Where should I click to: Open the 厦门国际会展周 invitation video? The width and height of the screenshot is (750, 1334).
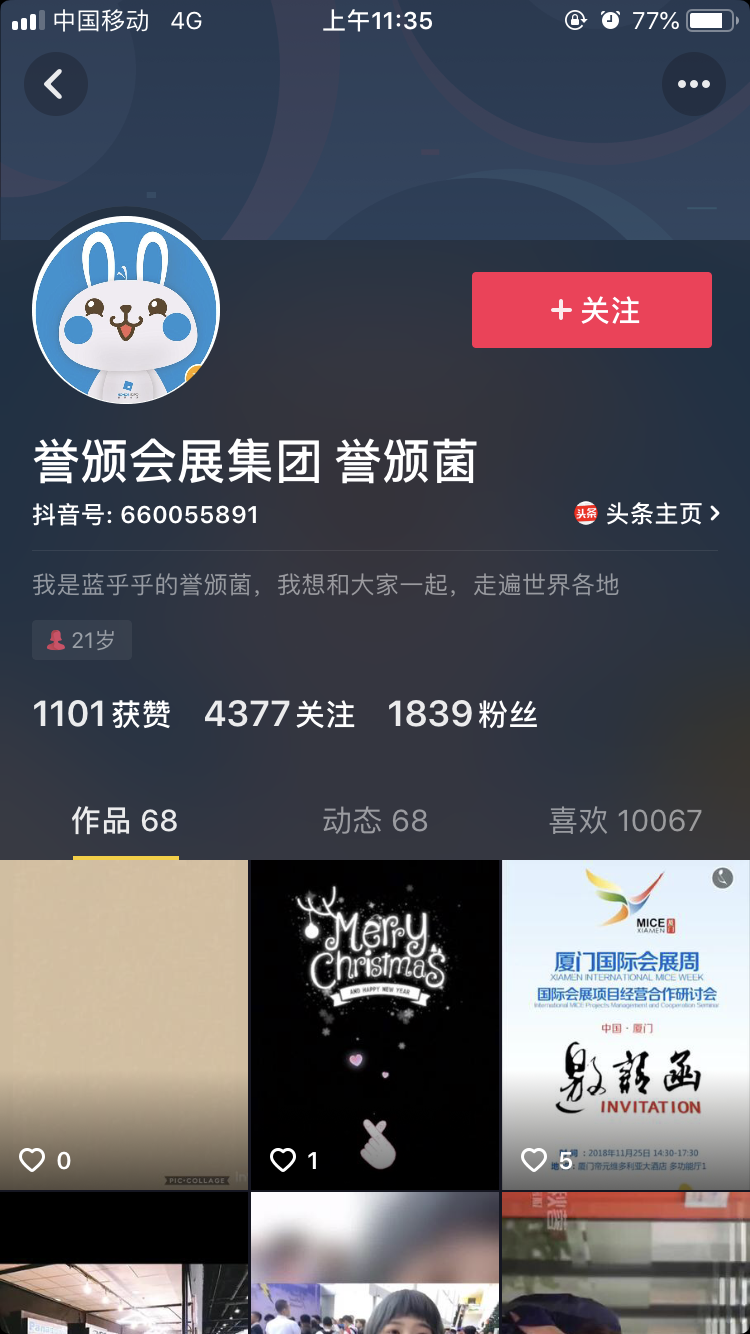[x=627, y=1025]
